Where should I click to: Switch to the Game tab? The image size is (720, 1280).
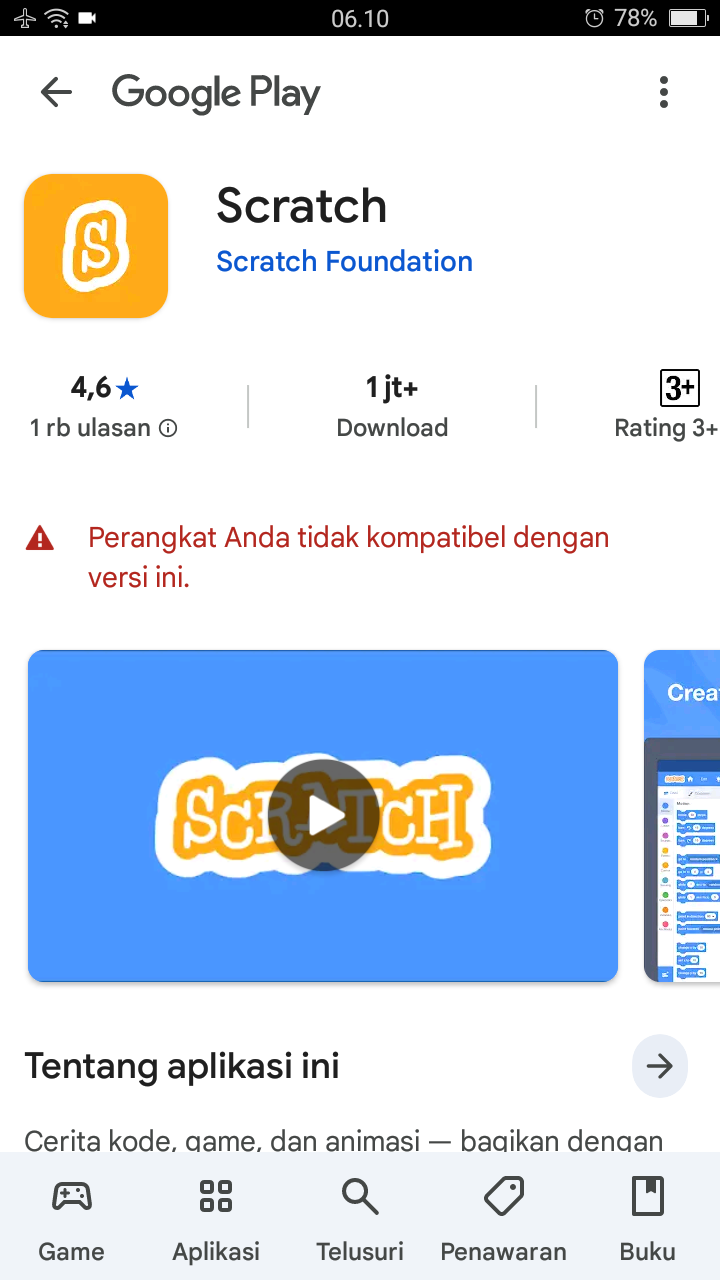click(71, 1218)
